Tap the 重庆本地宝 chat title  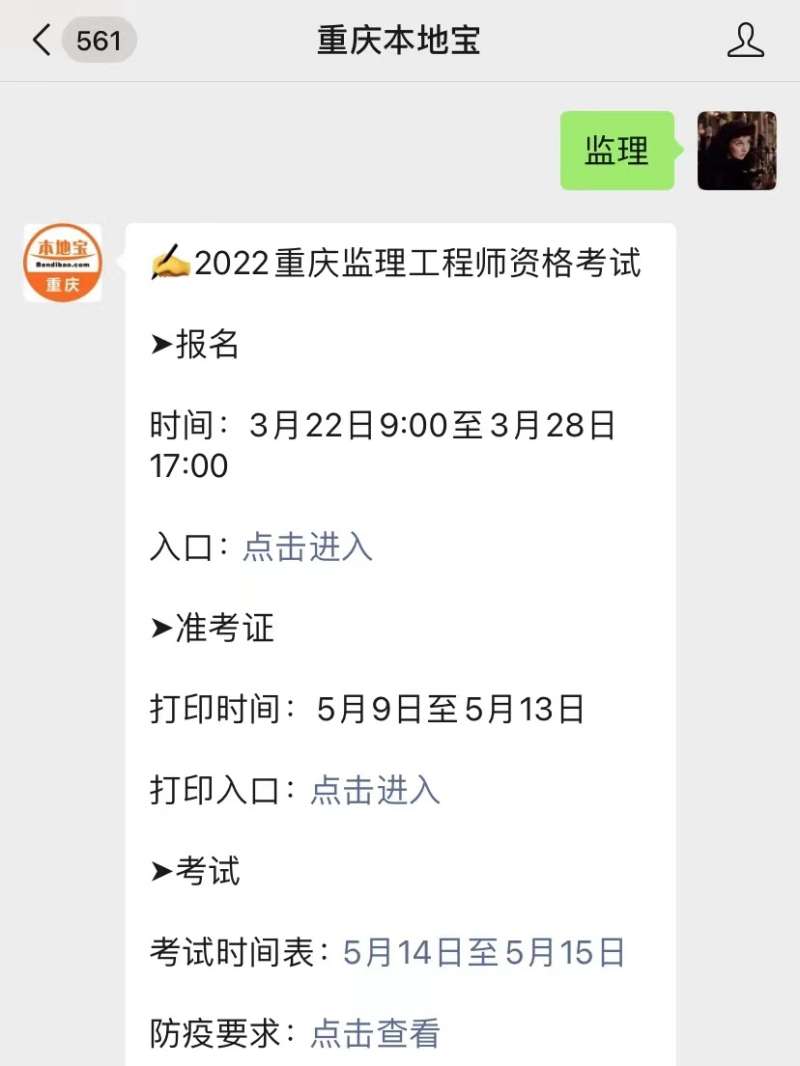tap(398, 41)
